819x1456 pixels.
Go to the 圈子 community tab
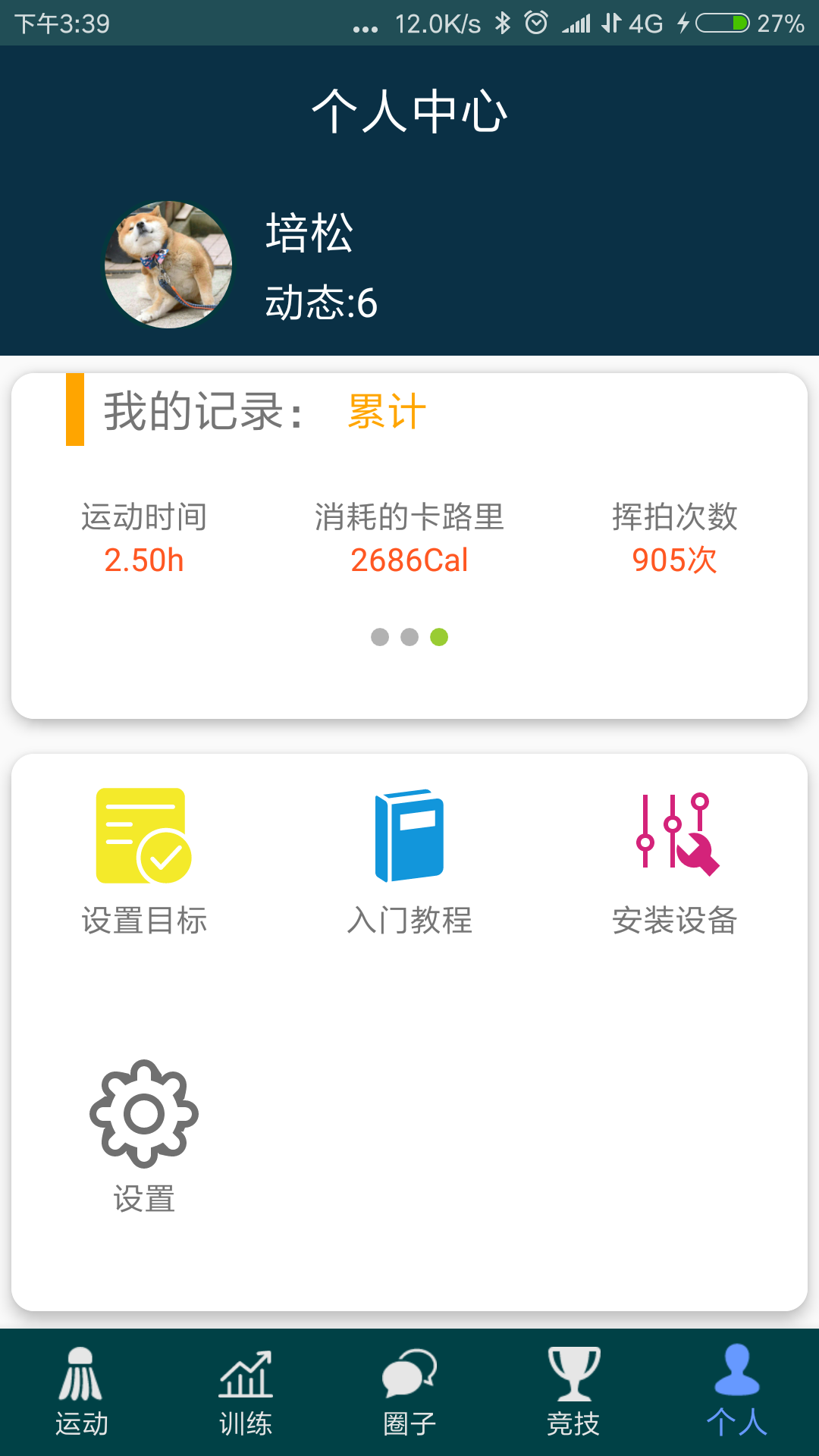pos(409,1392)
